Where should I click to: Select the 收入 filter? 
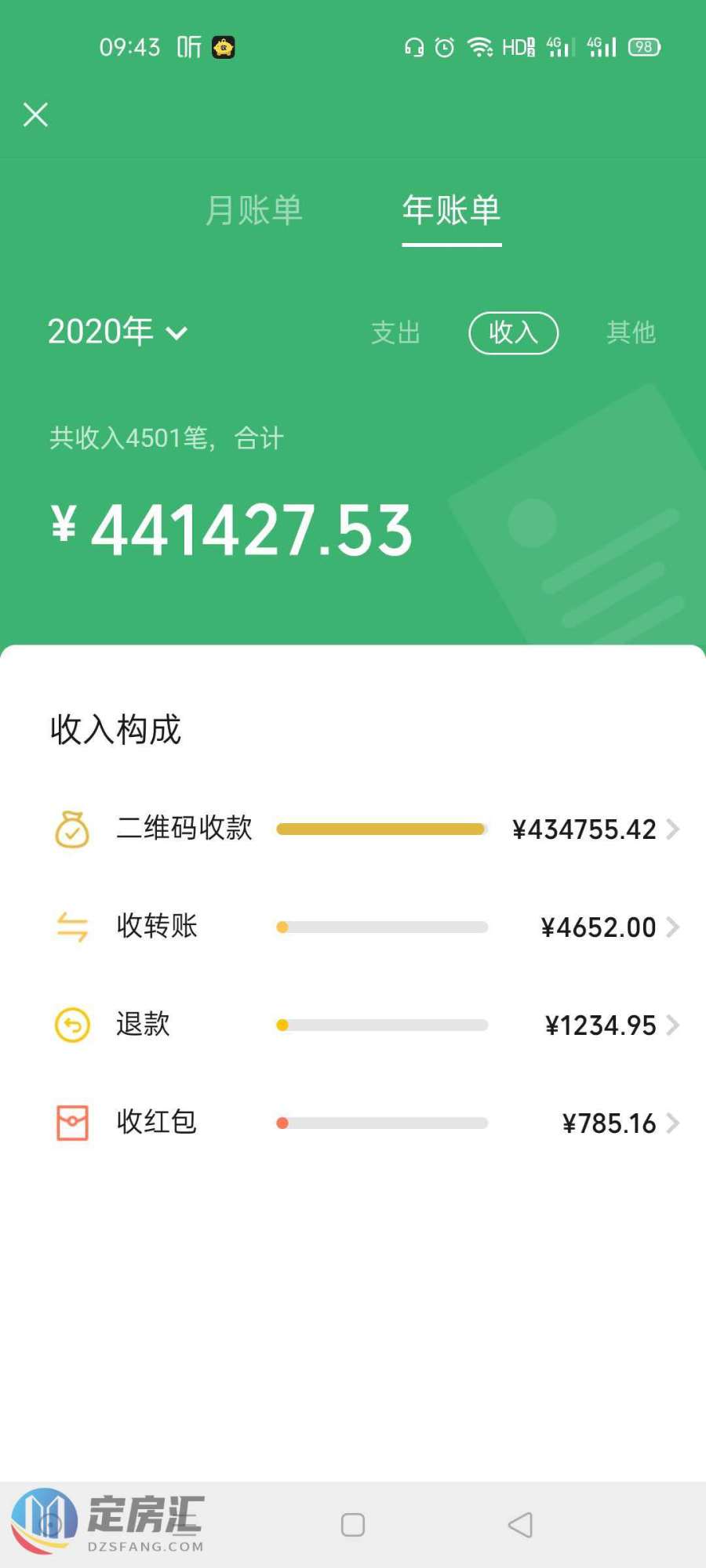point(513,332)
